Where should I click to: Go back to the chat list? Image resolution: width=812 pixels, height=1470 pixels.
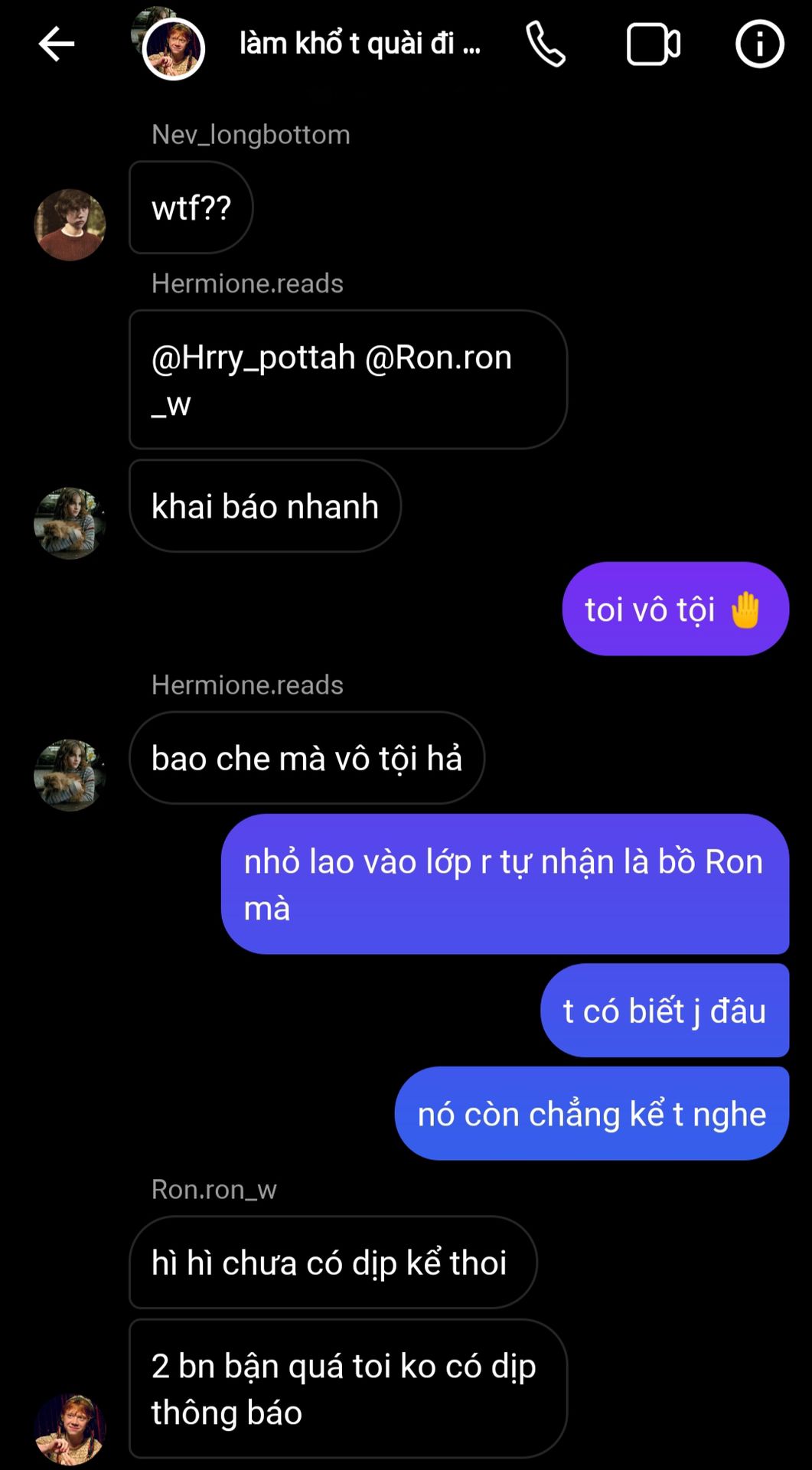57,44
